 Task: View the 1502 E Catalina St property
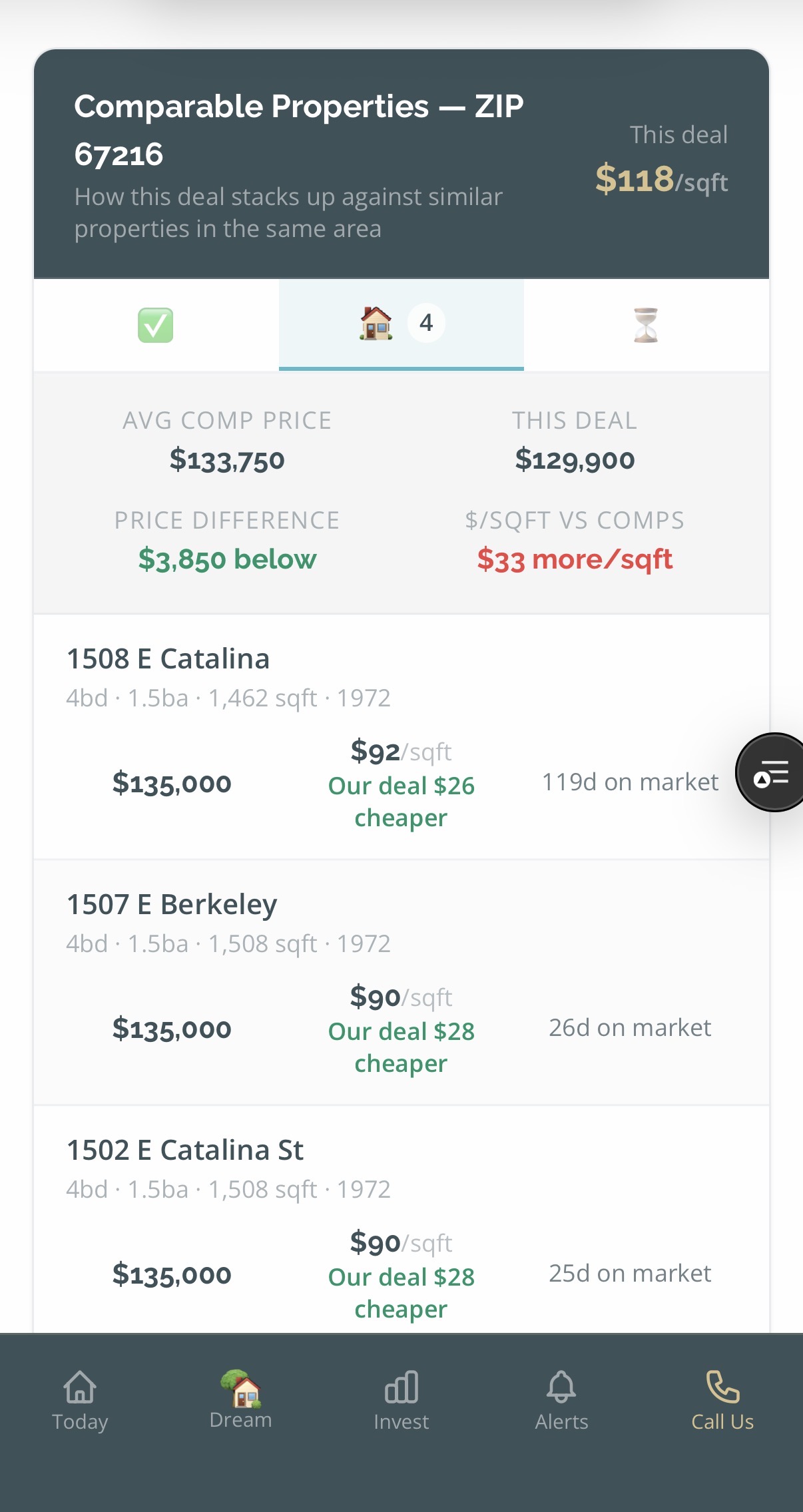(x=185, y=1149)
